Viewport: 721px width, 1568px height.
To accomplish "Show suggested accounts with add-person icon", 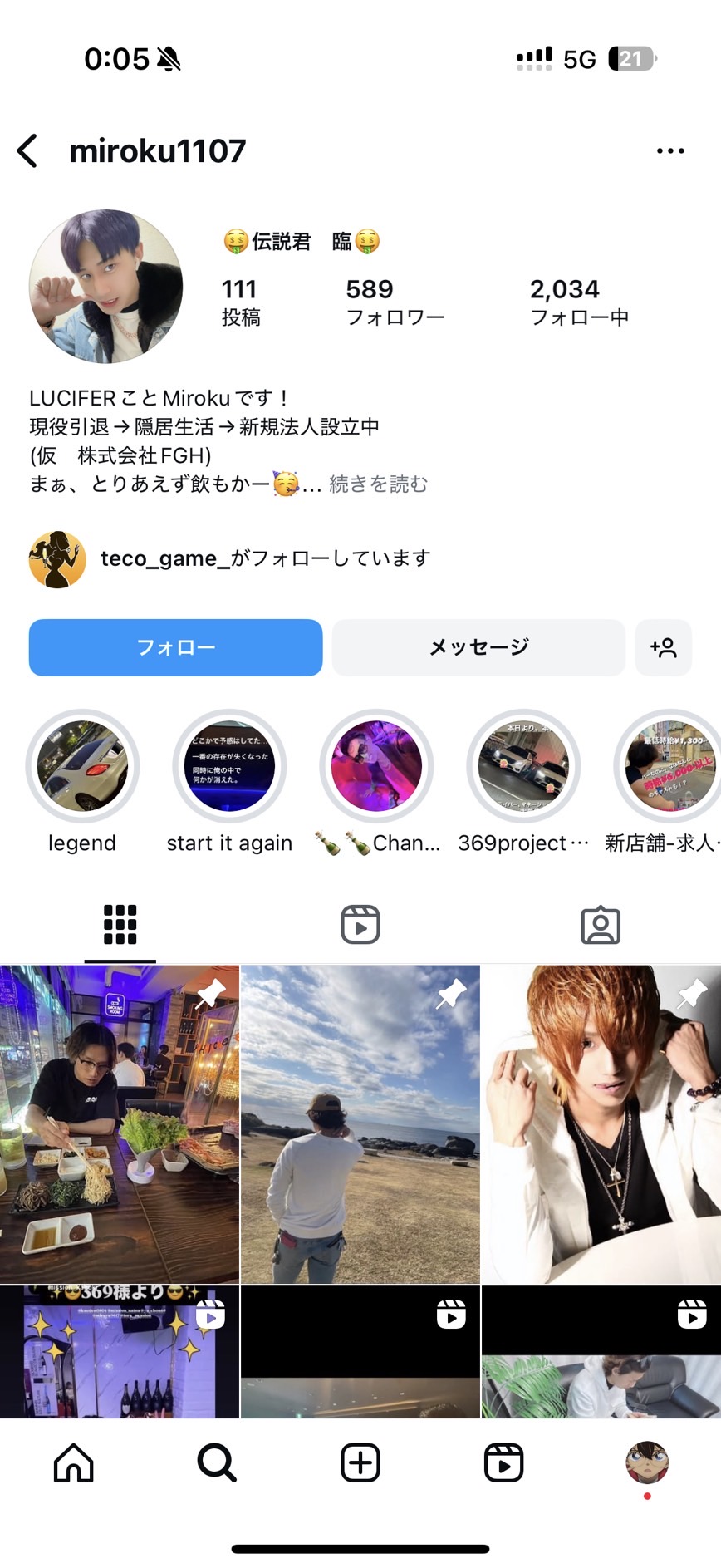I will pyautogui.click(x=663, y=647).
